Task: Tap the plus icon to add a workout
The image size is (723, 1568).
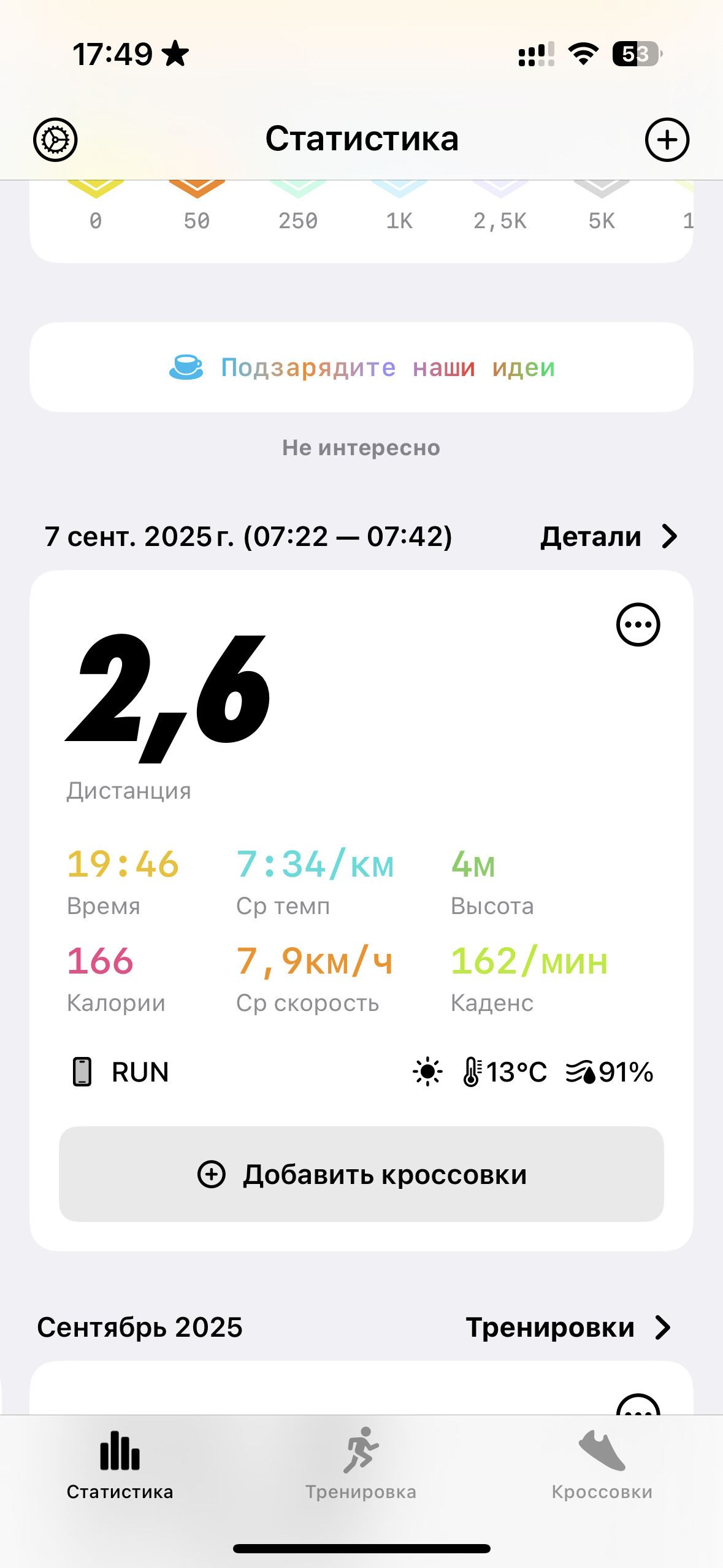Action: [x=667, y=140]
